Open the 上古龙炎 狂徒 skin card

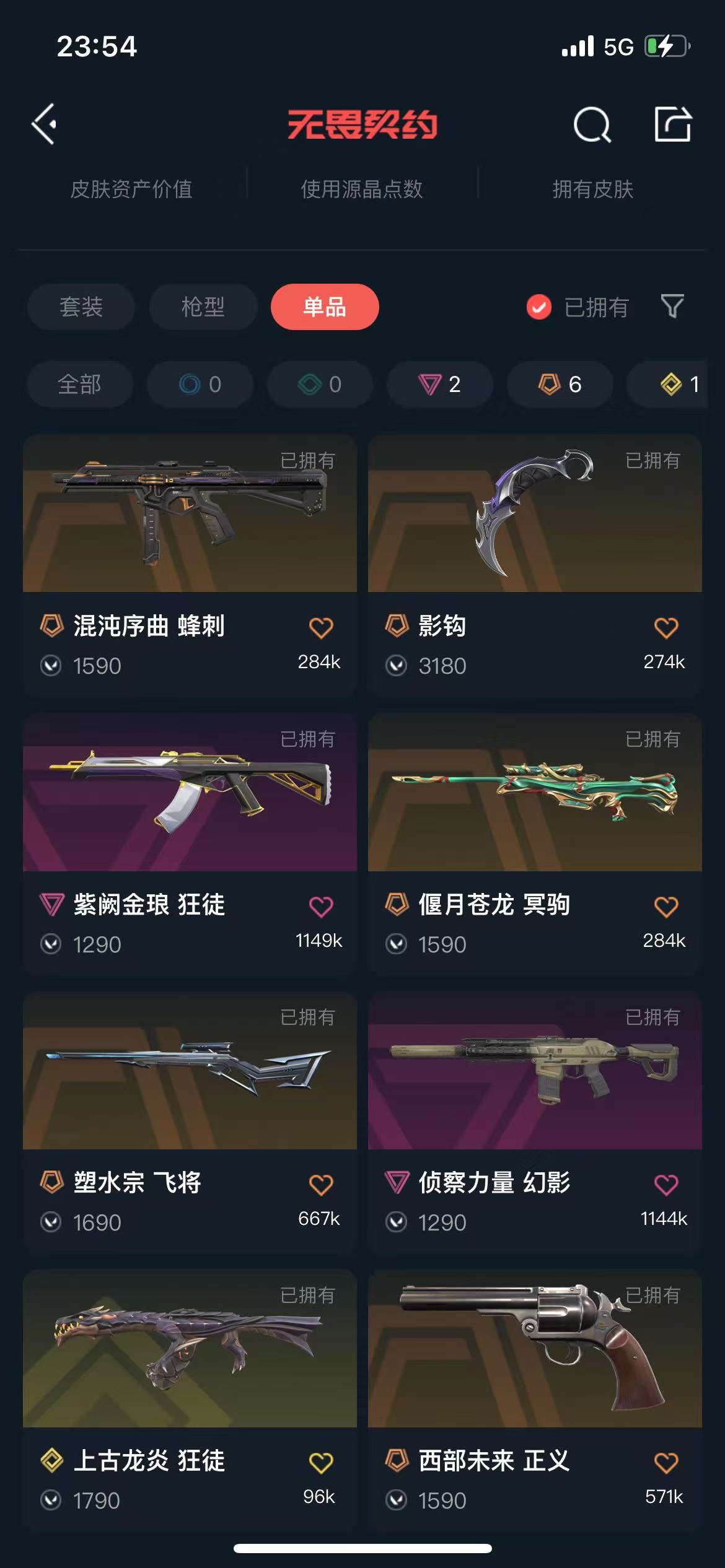(x=190, y=1349)
